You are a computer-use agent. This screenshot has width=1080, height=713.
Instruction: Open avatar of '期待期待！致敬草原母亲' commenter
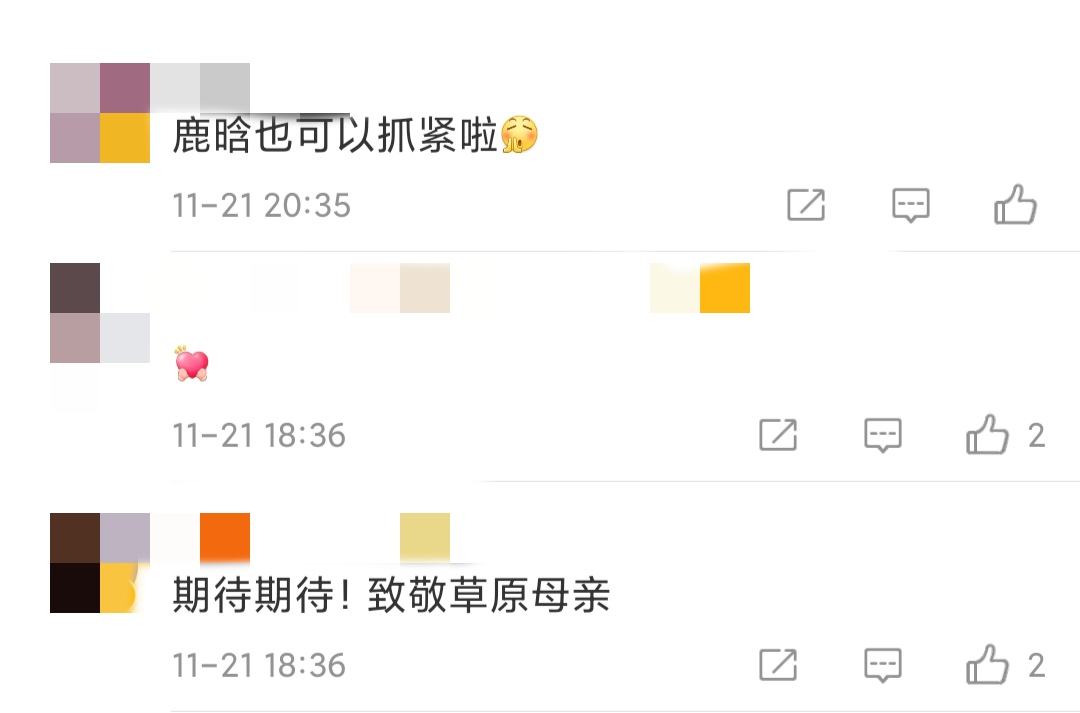(100, 563)
